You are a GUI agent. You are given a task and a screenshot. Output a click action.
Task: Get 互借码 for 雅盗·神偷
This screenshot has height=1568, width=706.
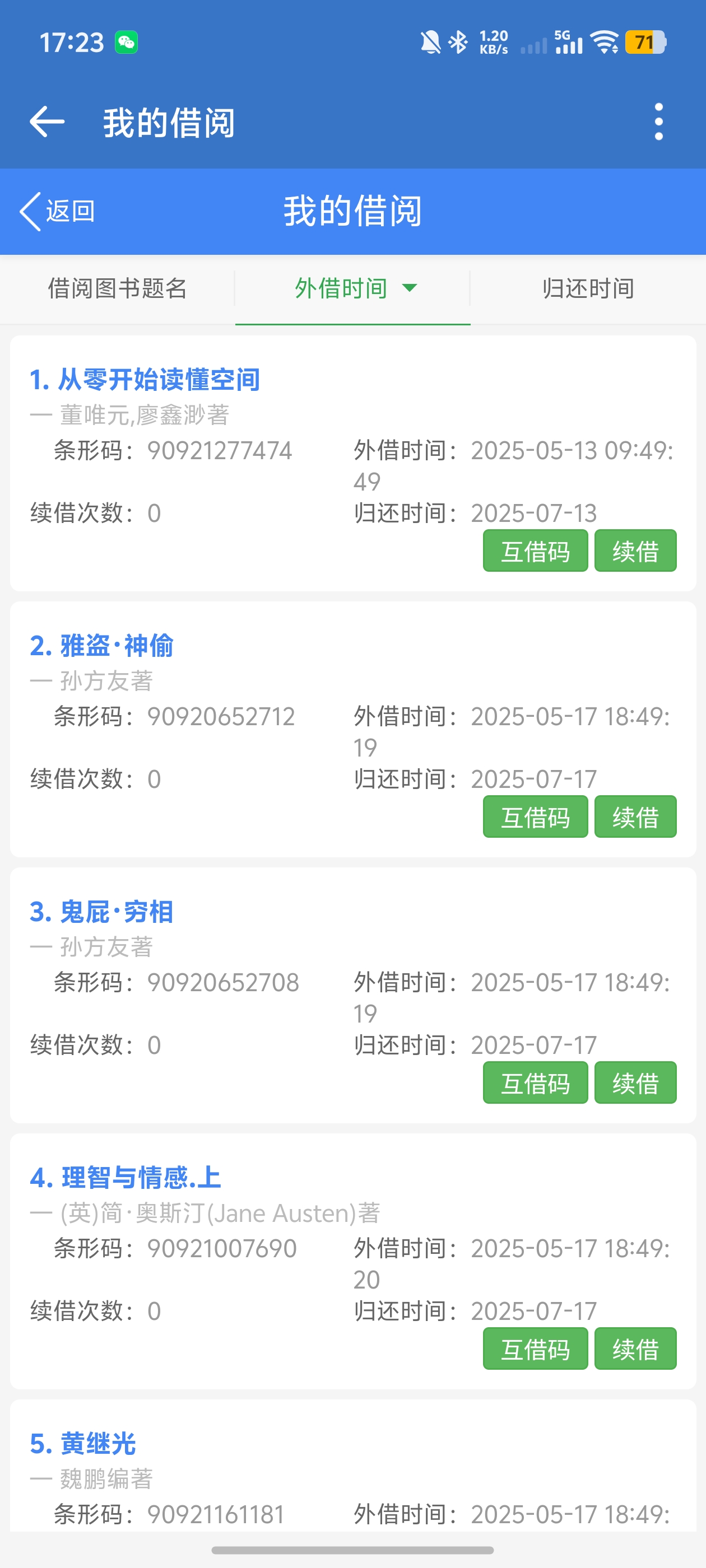click(x=535, y=817)
